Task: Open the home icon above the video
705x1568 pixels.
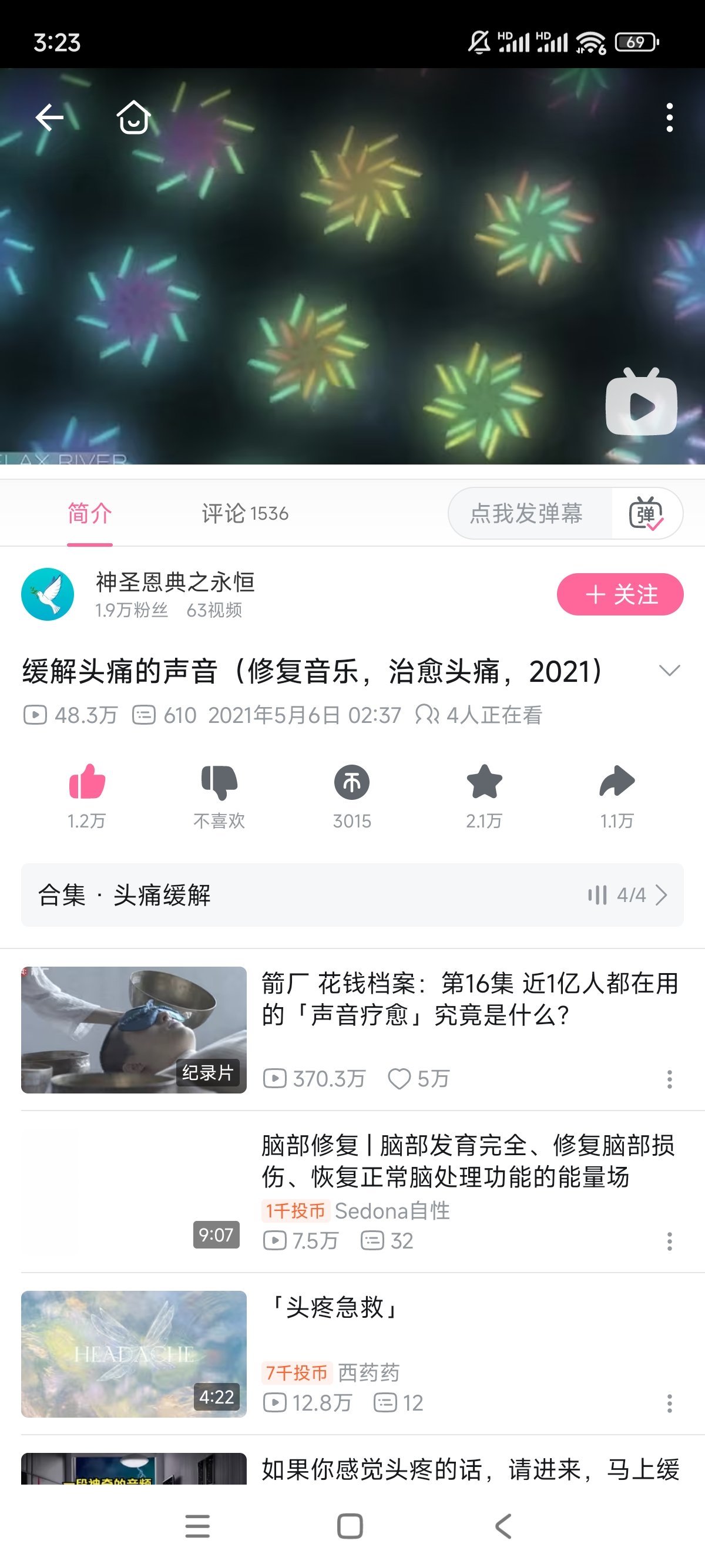Action: point(133,117)
